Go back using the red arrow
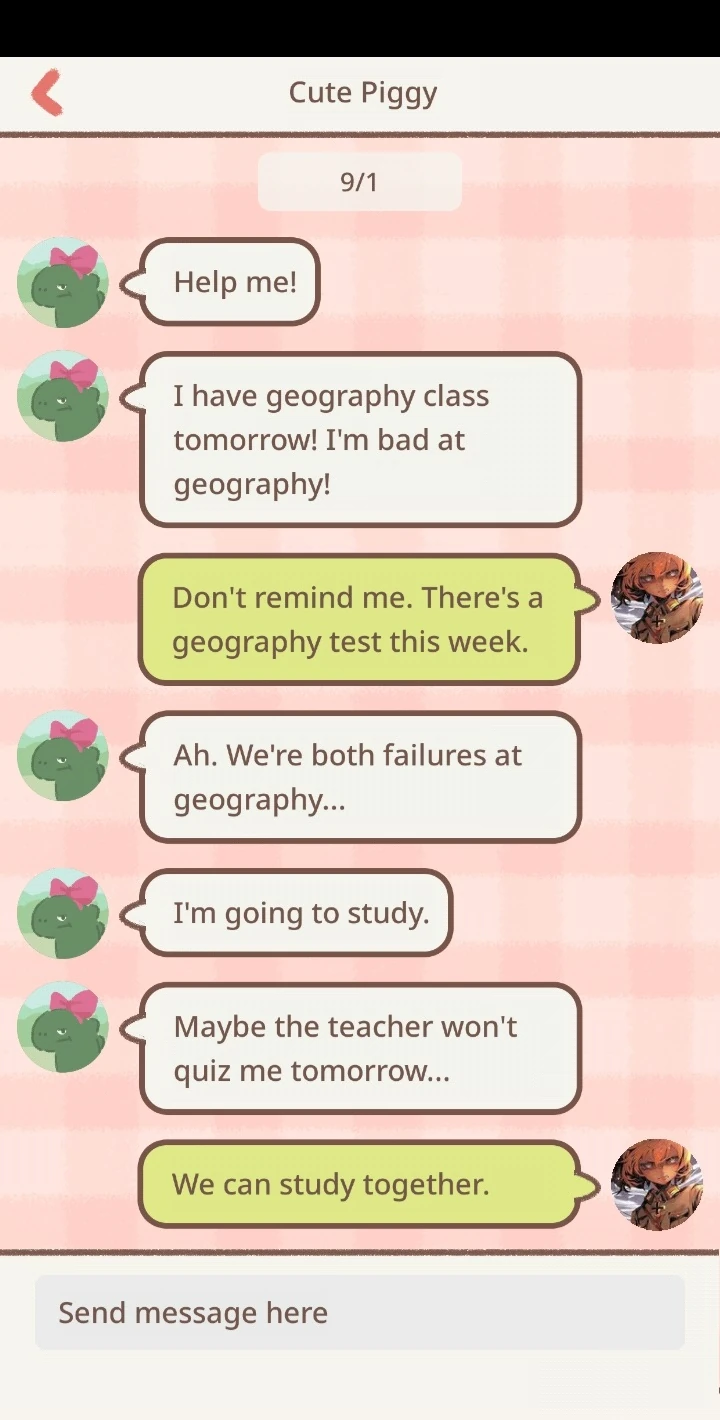The image size is (720, 1420). pyautogui.click(x=47, y=93)
